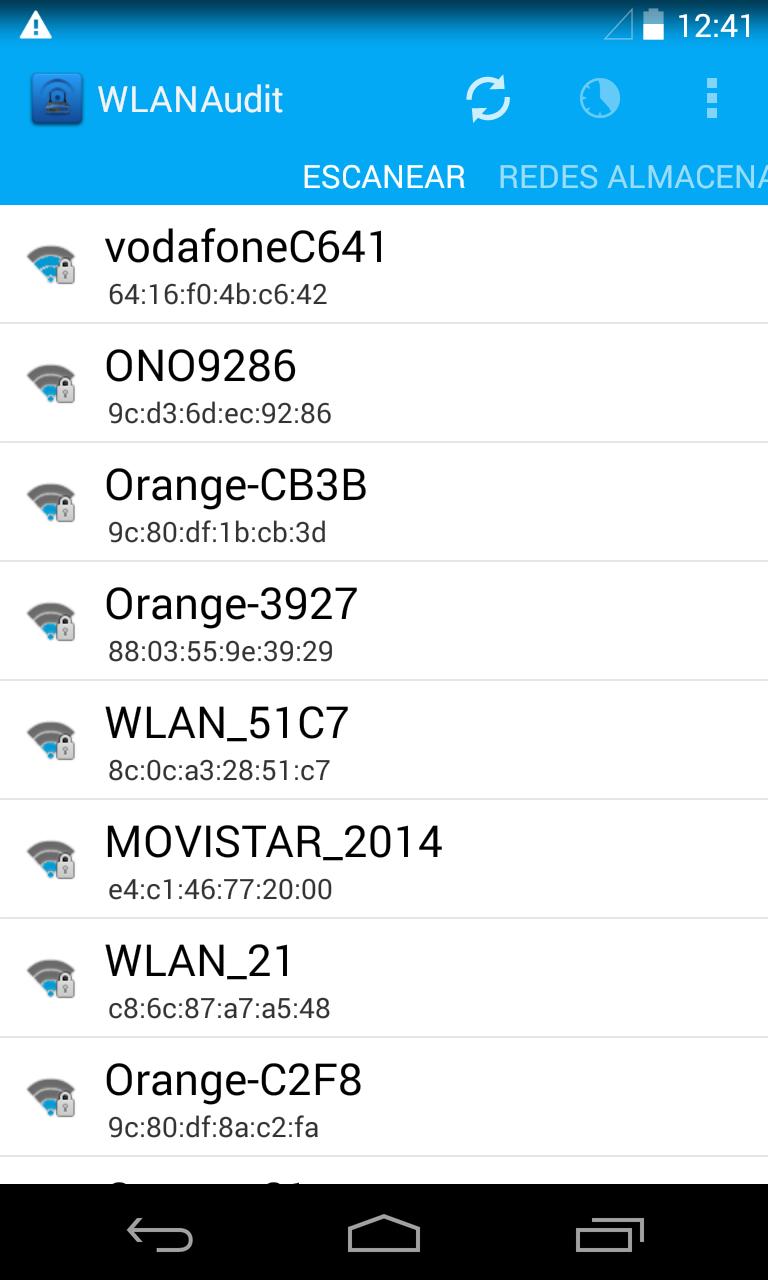Switch to the ESCANEAR tab

pyautogui.click(x=384, y=176)
